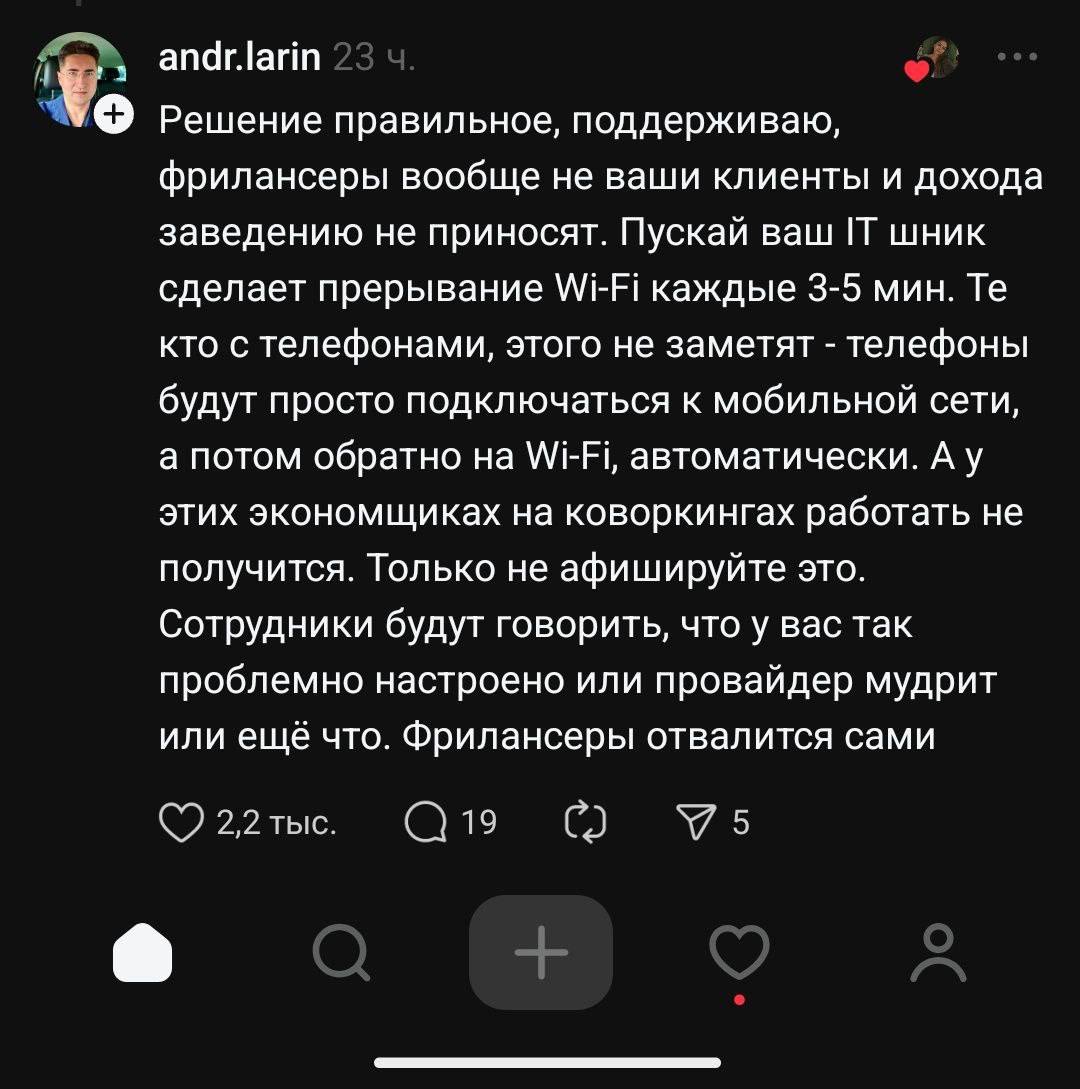1080x1089 pixels.
Task: Open the andr.larin username link
Action: point(240,58)
